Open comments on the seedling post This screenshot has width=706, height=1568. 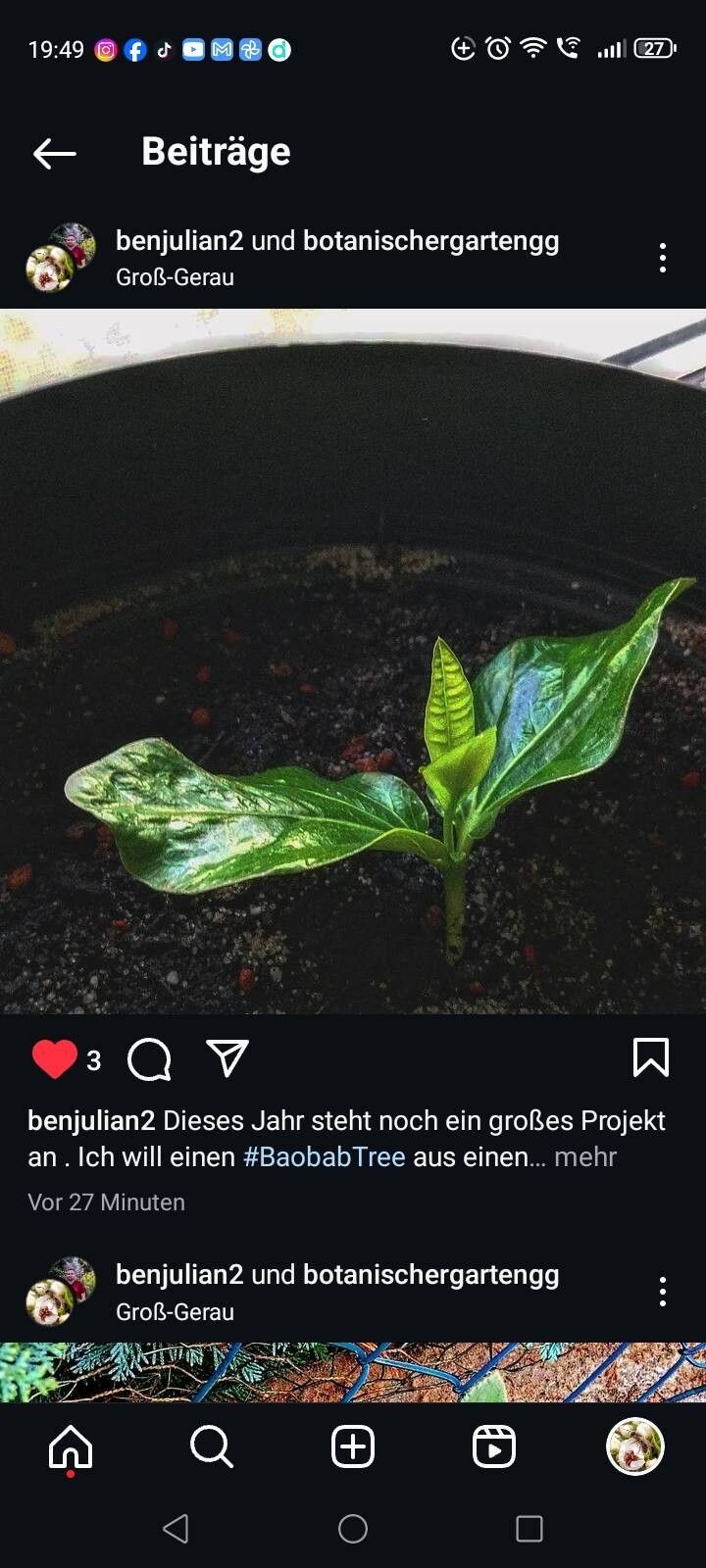point(149,1059)
